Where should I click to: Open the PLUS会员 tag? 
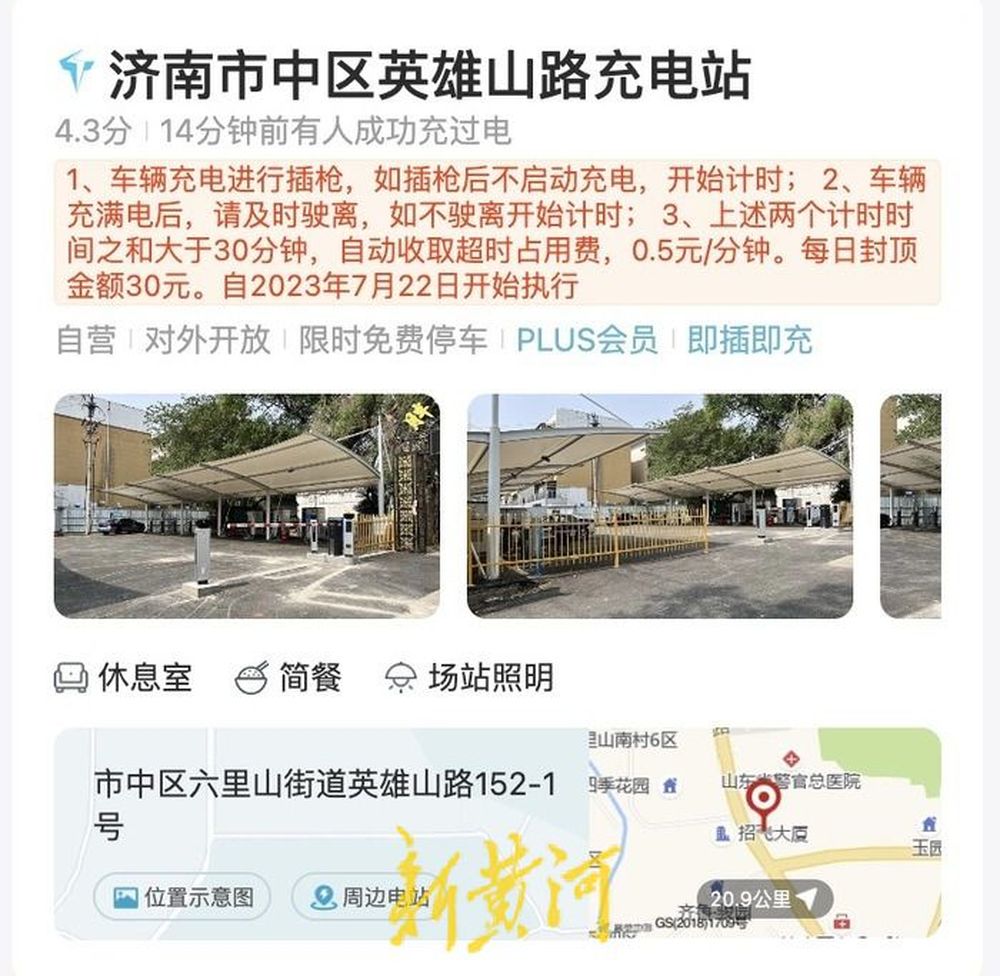587,340
